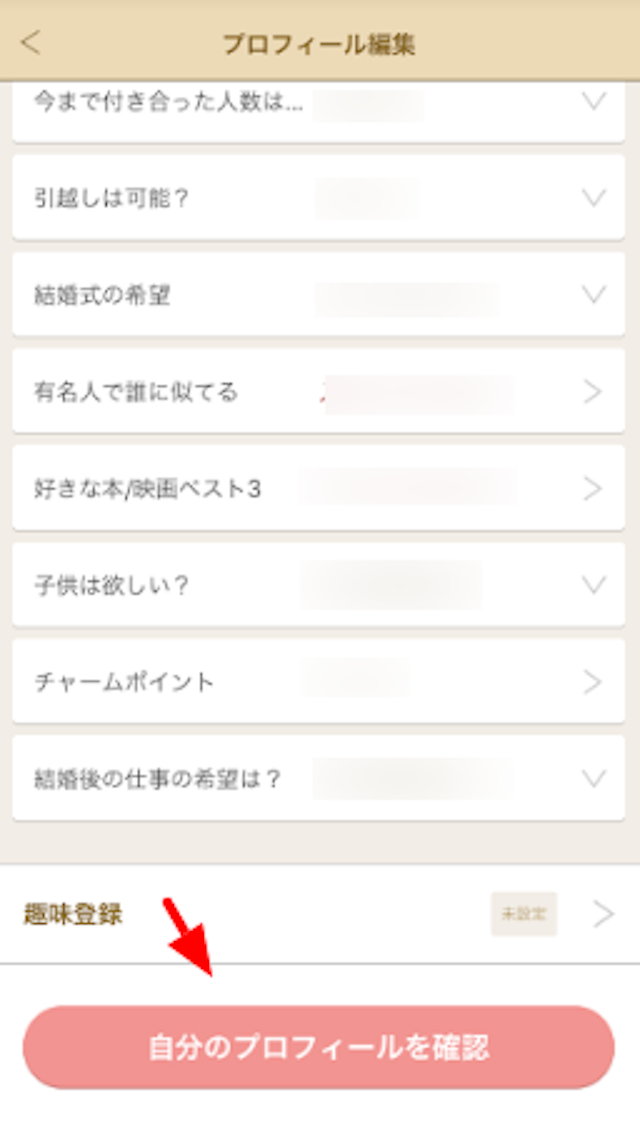The height and width of the screenshot is (1125, 640).
Task: Choose an answer for 子供は欲しい？
Action: click(318, 586)
